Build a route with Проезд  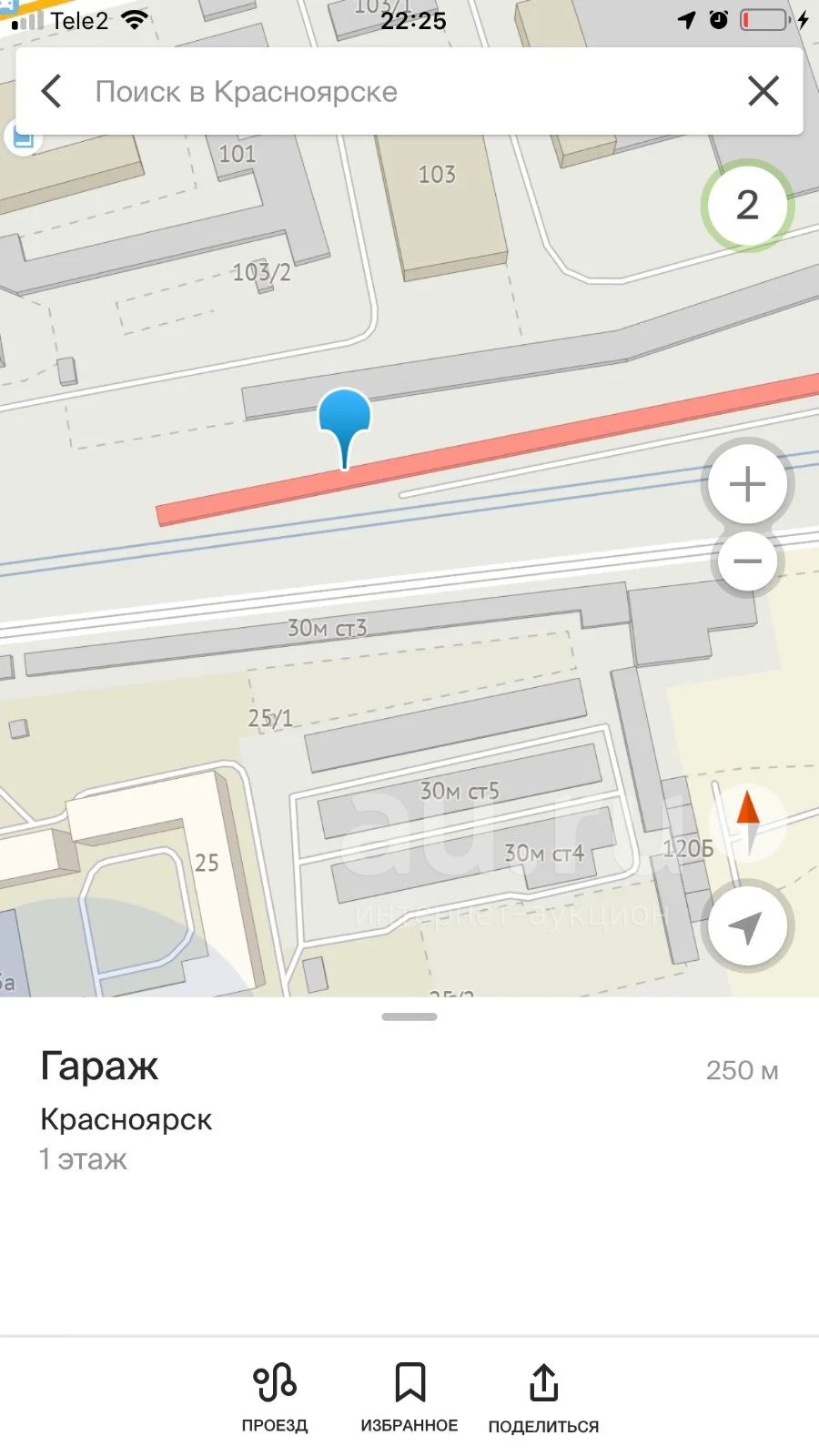[x=274, y=1399]
